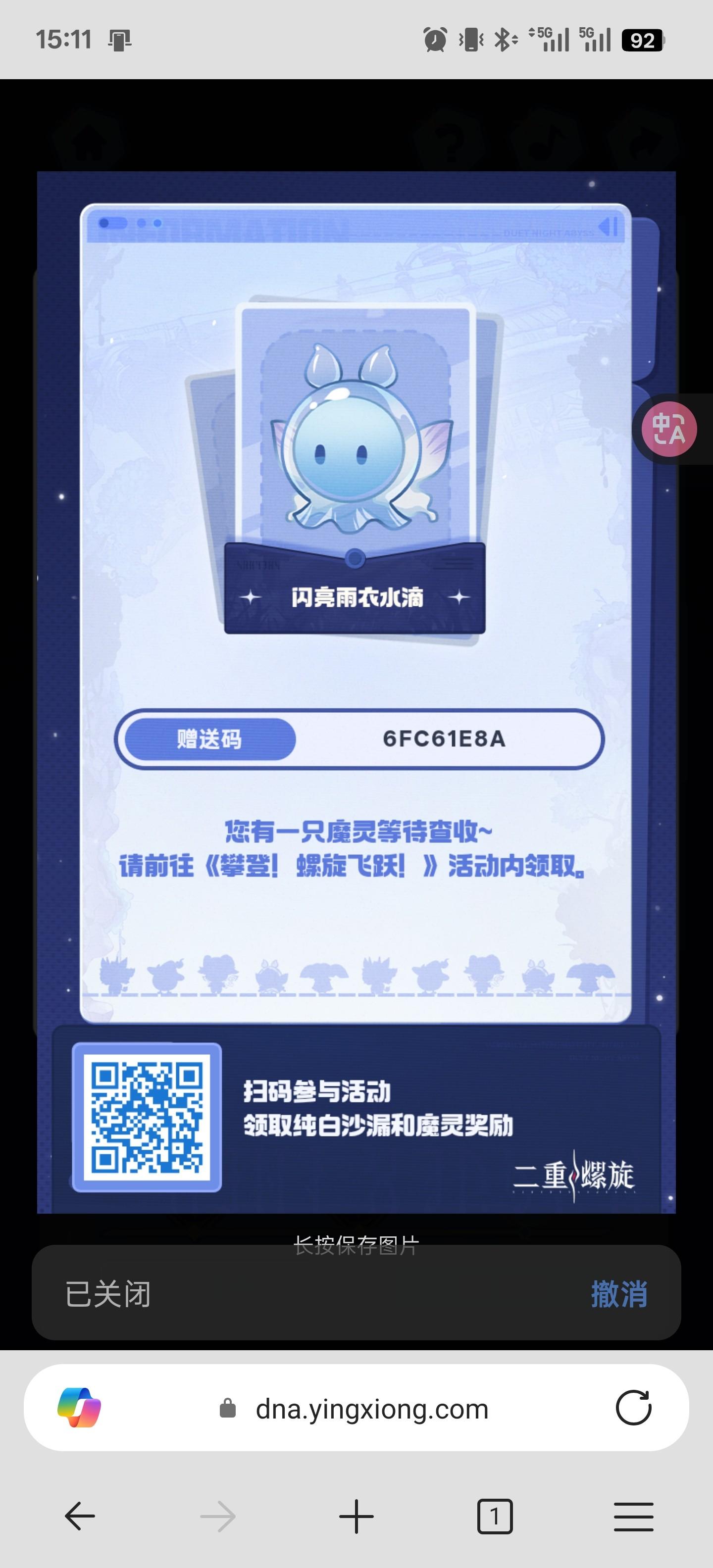Reload the current page

(x=633, y=1408)
